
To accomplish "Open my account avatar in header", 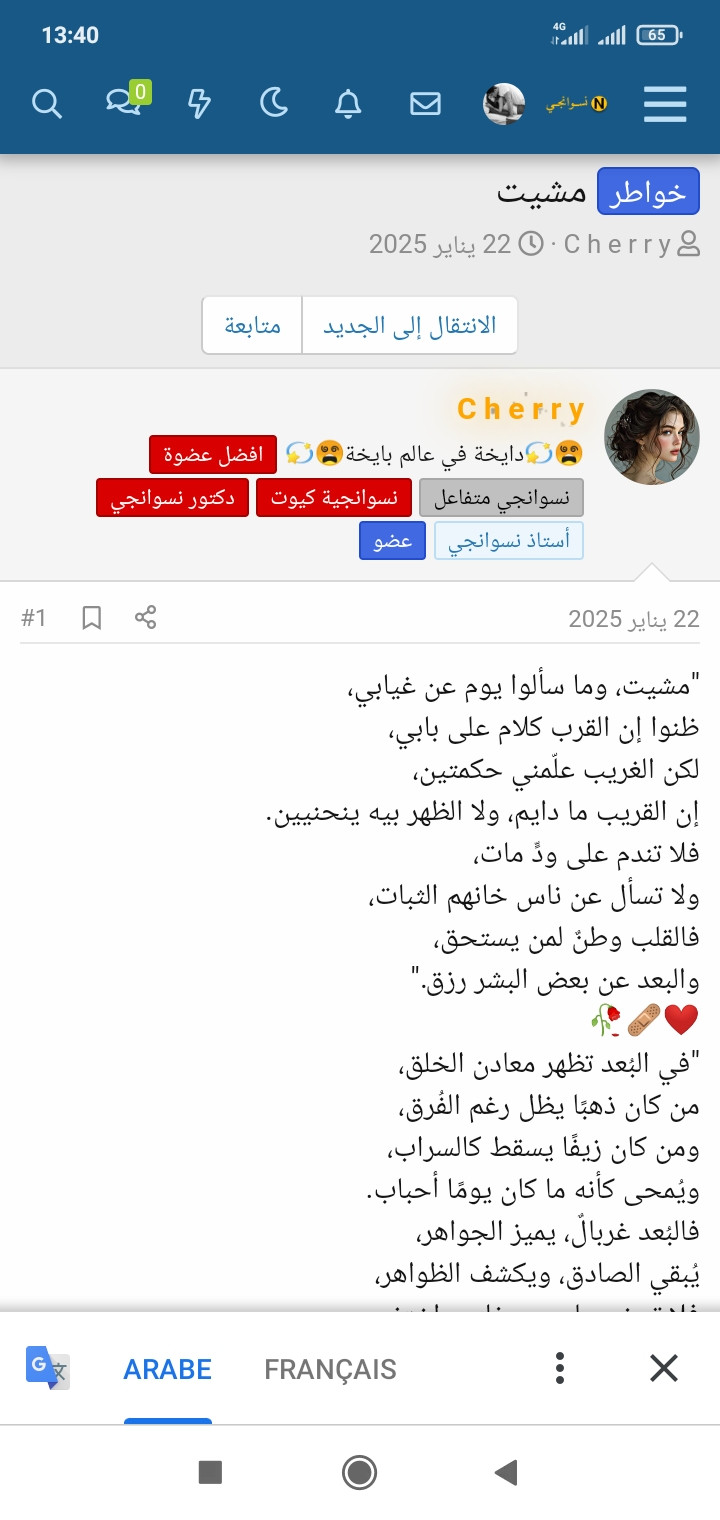I will click(x=504, y=103).
